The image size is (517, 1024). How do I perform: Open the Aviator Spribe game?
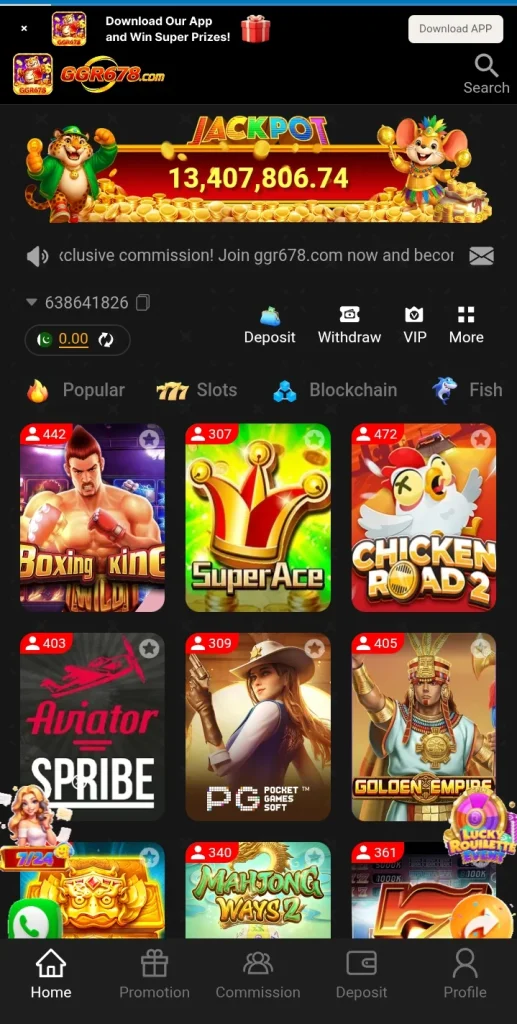(93, 727)
